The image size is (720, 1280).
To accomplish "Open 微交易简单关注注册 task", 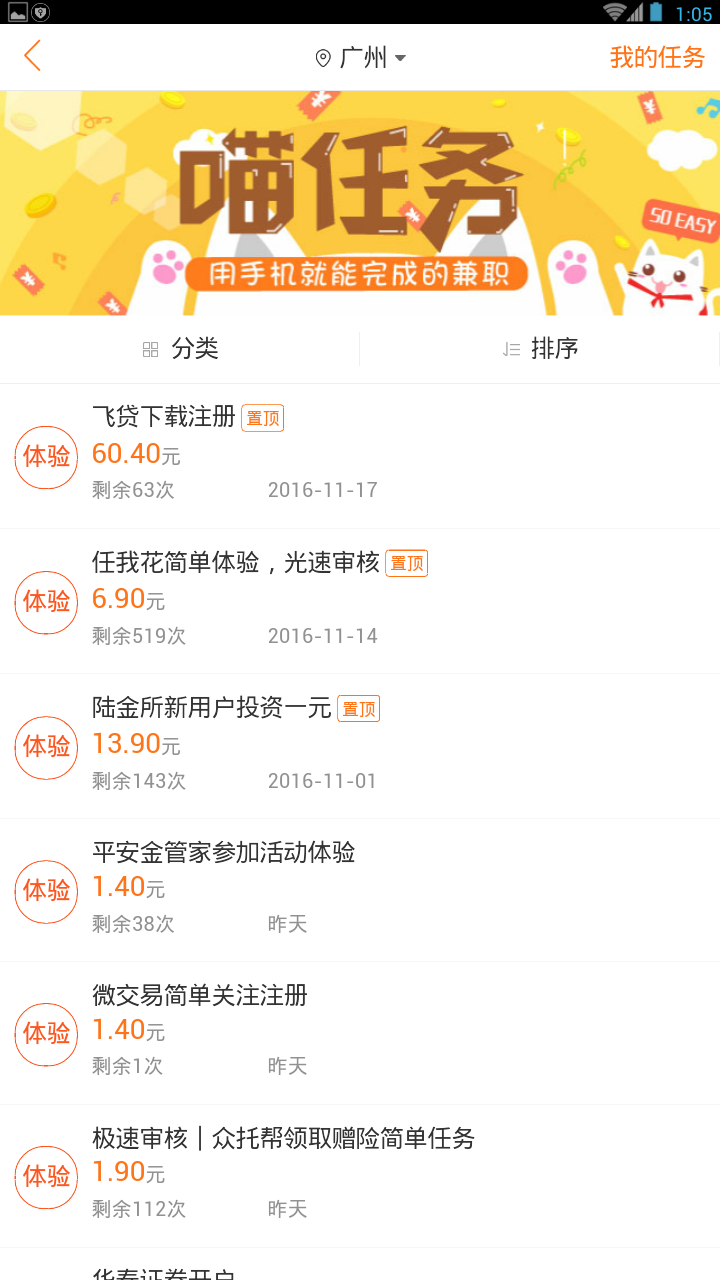I will [x=360, y=1033].
